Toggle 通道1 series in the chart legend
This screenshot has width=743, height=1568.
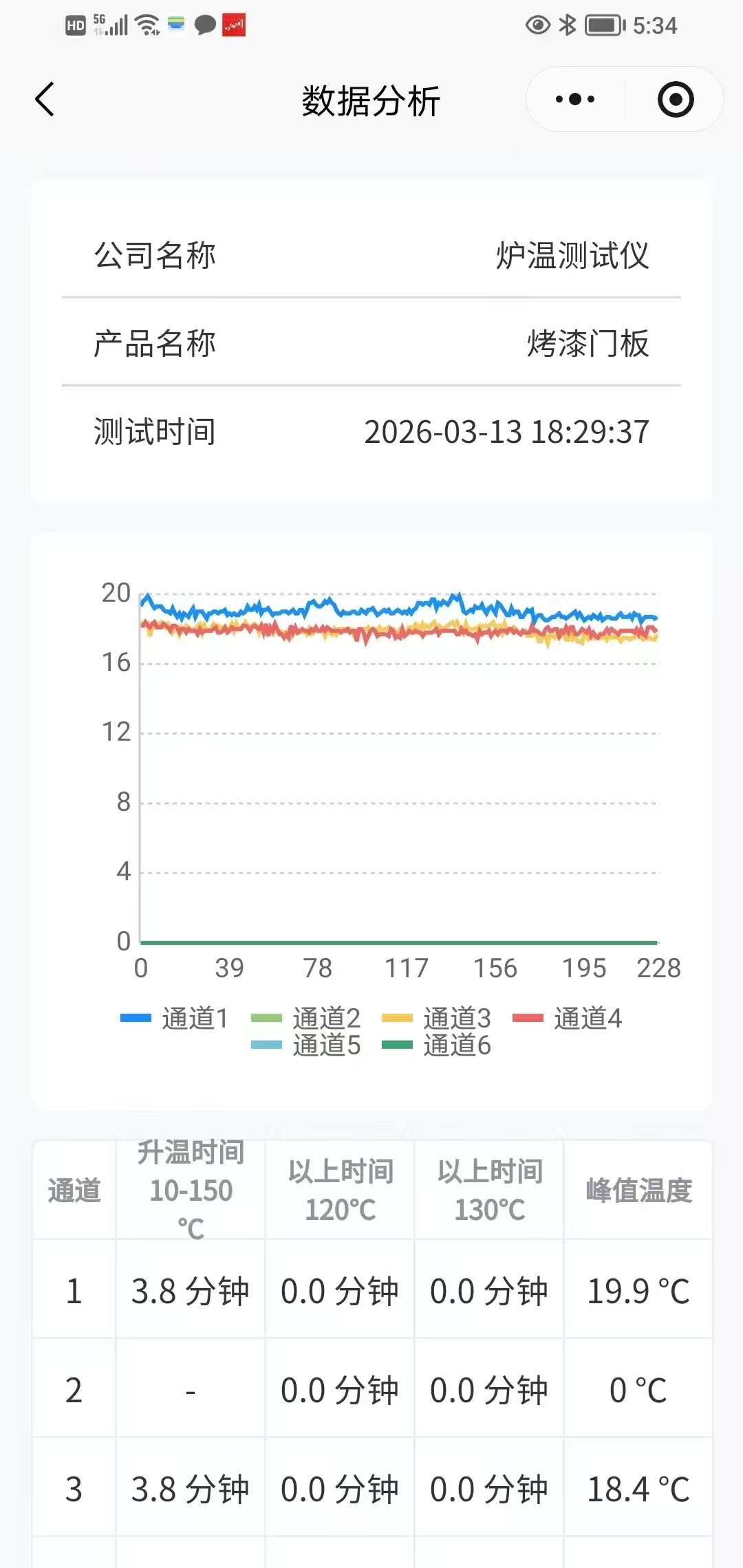(175, 1019)
